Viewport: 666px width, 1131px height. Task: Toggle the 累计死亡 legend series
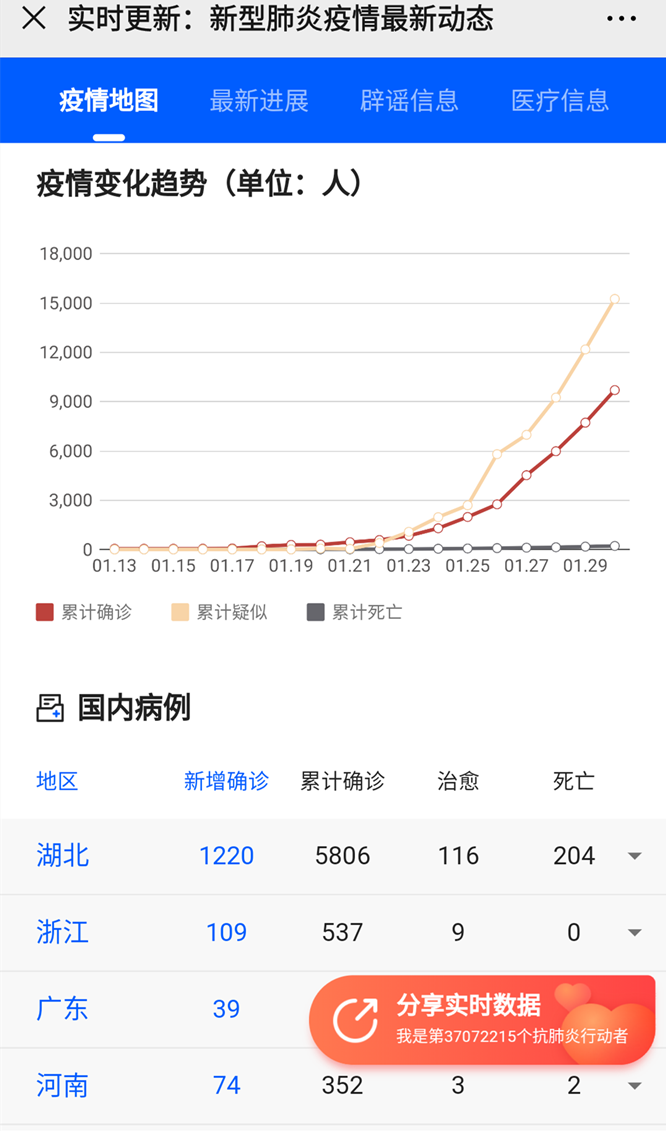click(354, 612)
